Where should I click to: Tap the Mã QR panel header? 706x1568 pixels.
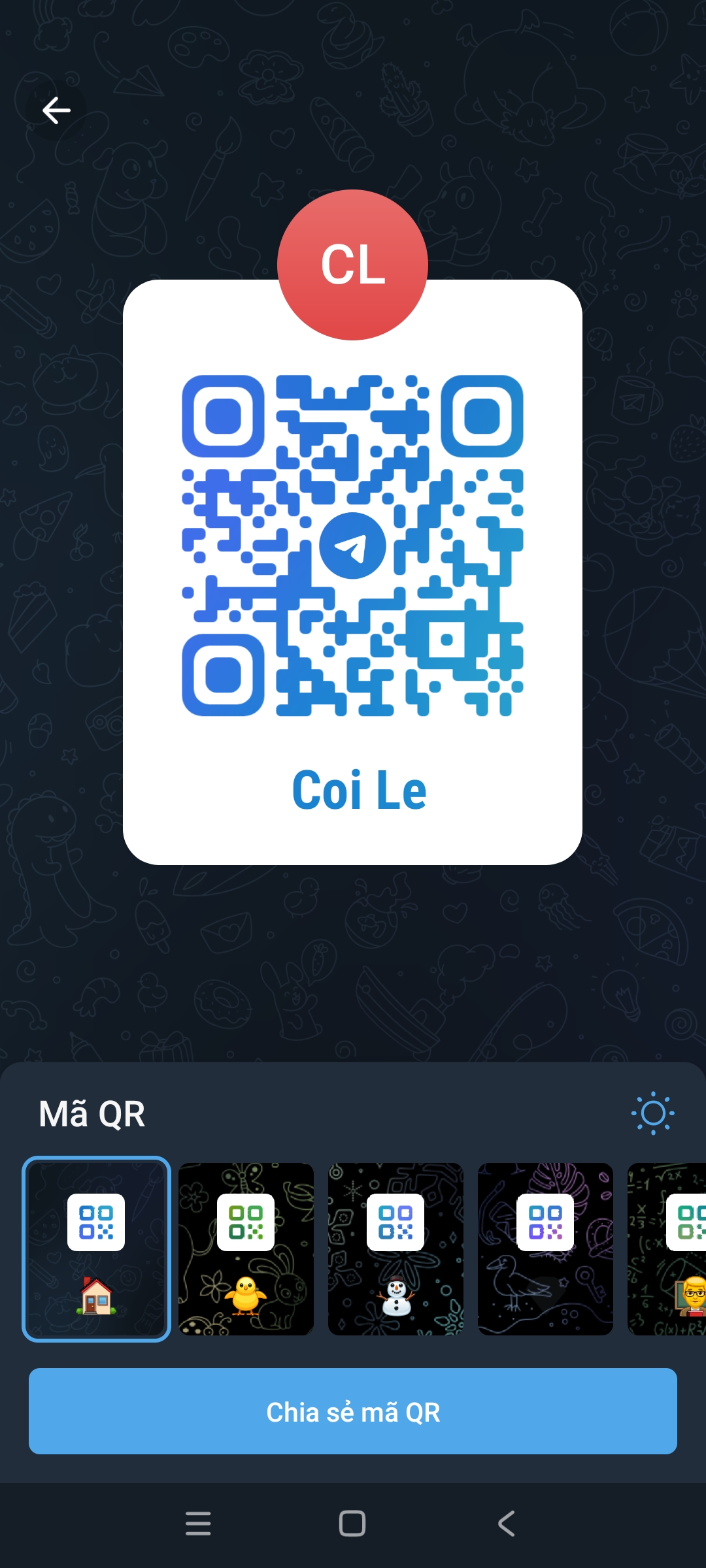point(92,1113)
